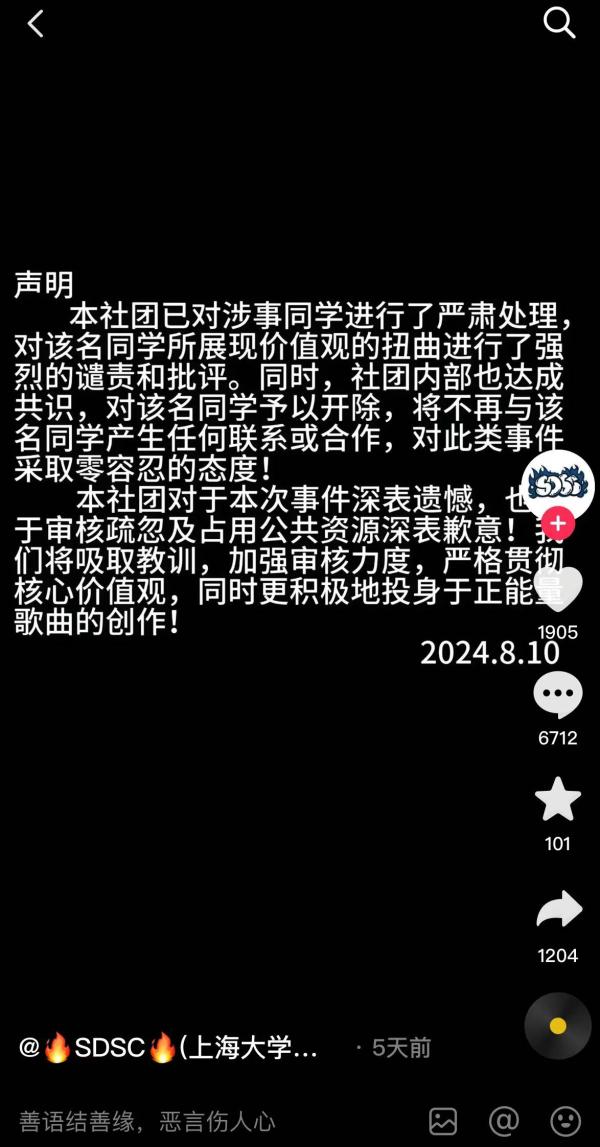Add this post to favorites star

pos(558,800)
